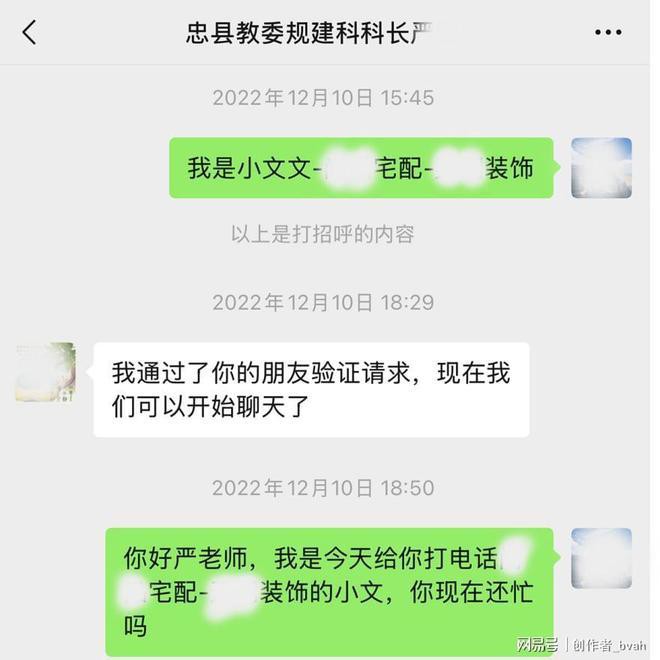This screenshot has height=660, width=660.
Task: Tap own avatar next to 你好严老师 message
Action: pyautogui.click(x=601, y=557)
